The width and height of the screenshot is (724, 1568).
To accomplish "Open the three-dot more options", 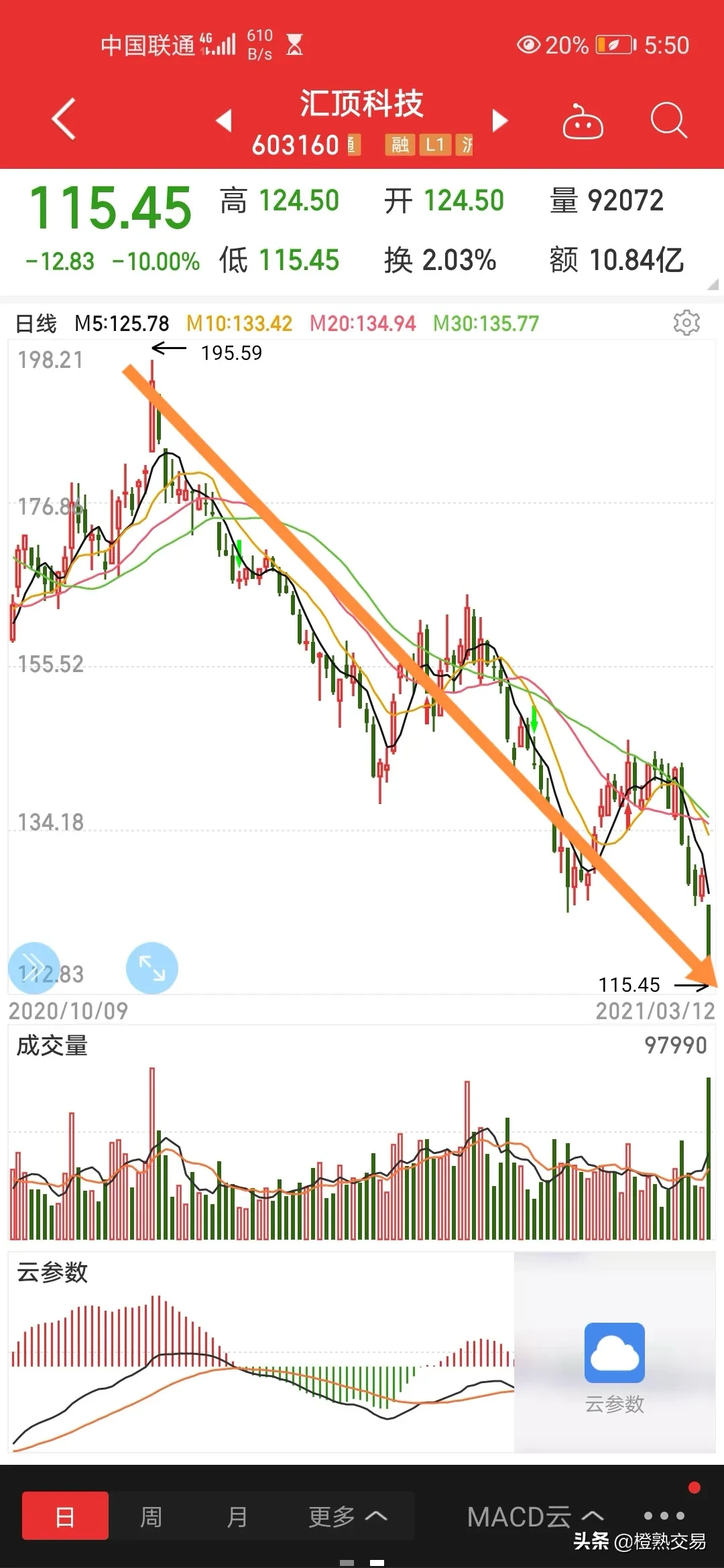I will coord(664,1516).
